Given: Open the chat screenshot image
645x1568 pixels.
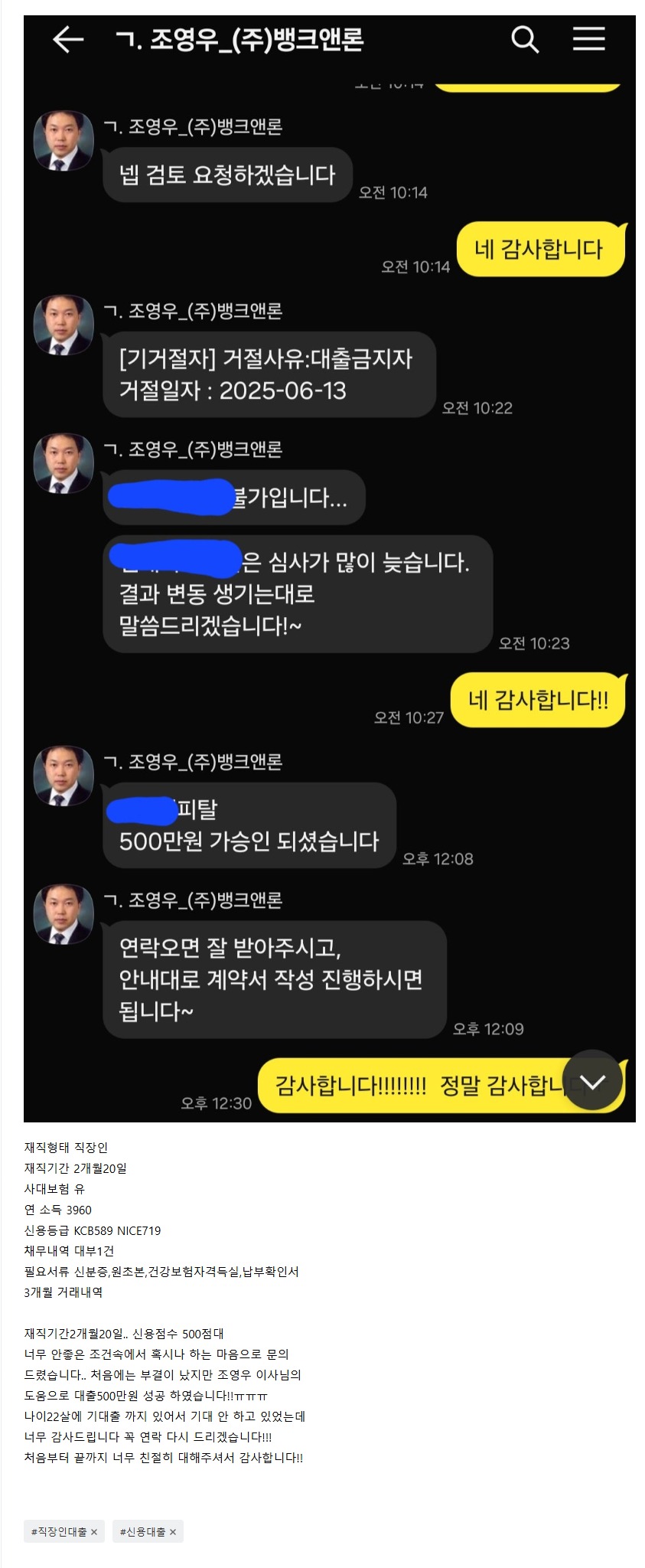Looking at the screenshot, I should pyautogui.click(x=329, y=568).
